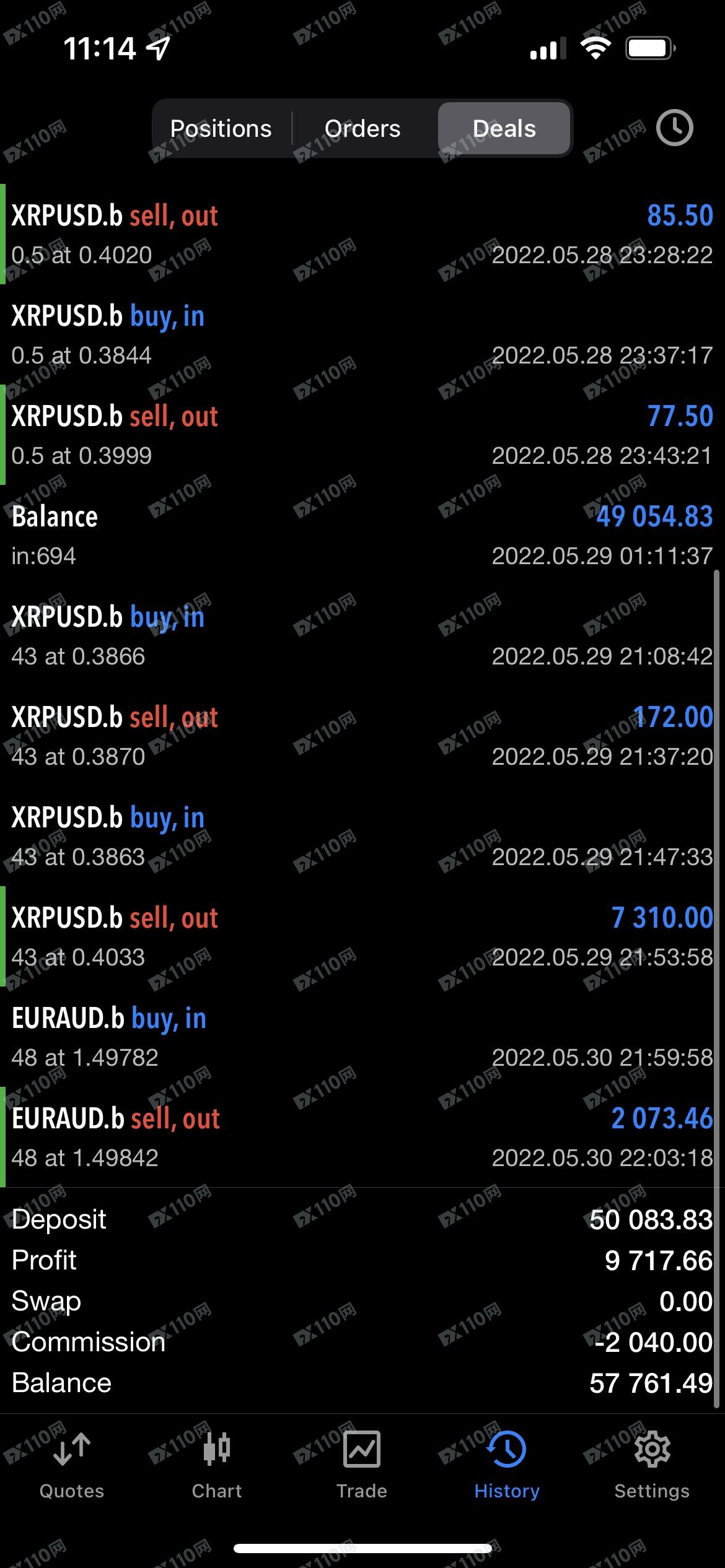Select the History tab
Screen dimensions: 725x1568
[x=507, y=1466]
